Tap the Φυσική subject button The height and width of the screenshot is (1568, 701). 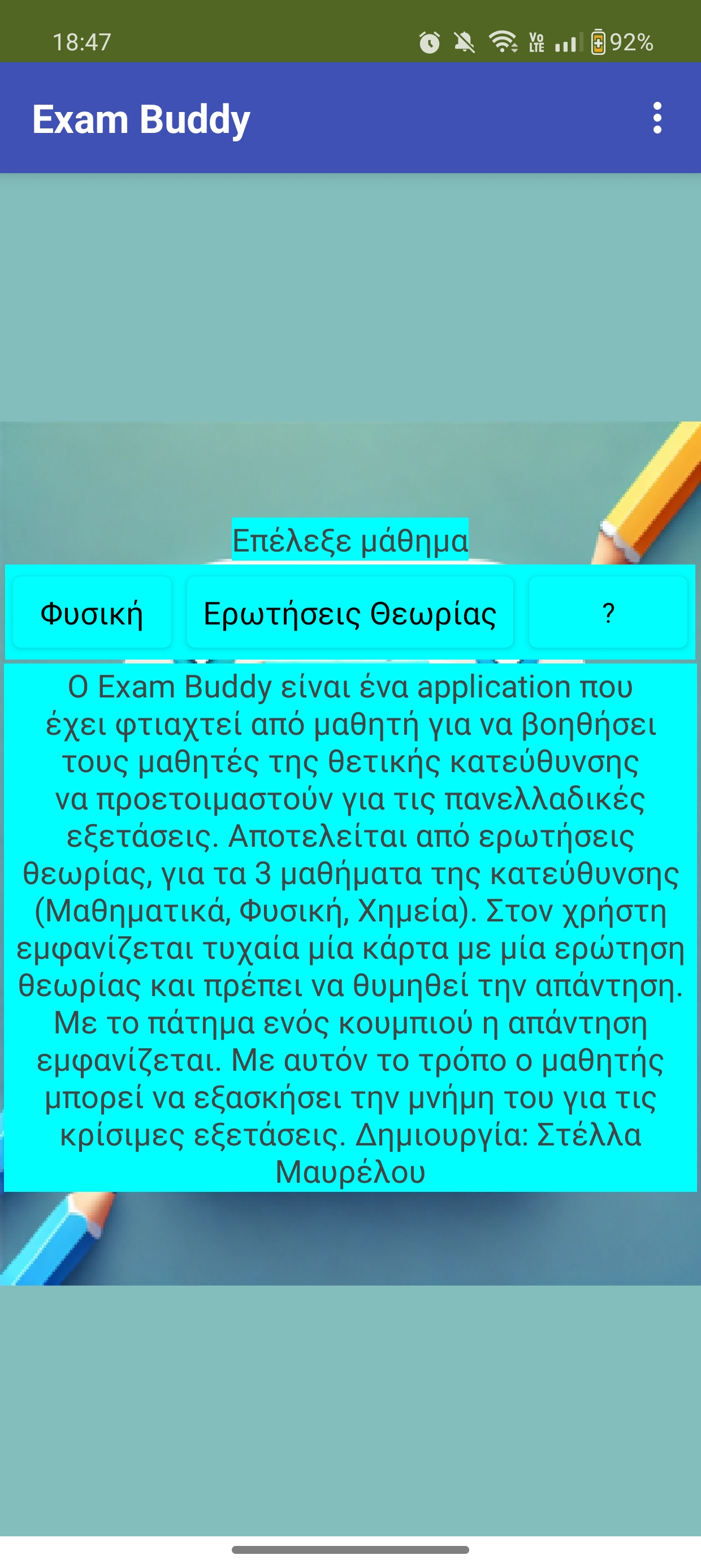coord(92,613)
